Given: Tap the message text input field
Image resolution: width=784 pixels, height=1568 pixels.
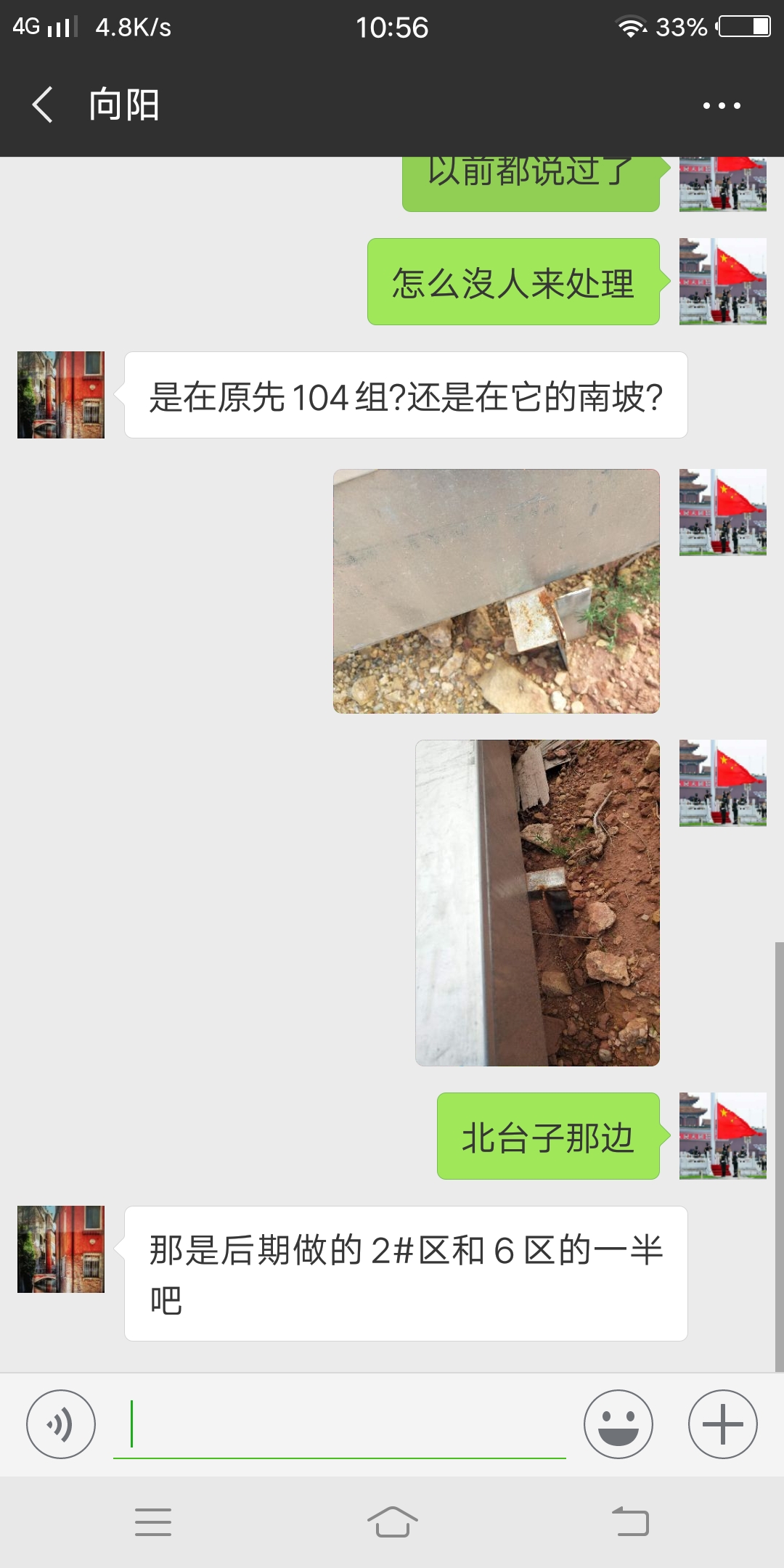Looking at the screenshot, I should pyautogui.click(x=340, y=1424).
